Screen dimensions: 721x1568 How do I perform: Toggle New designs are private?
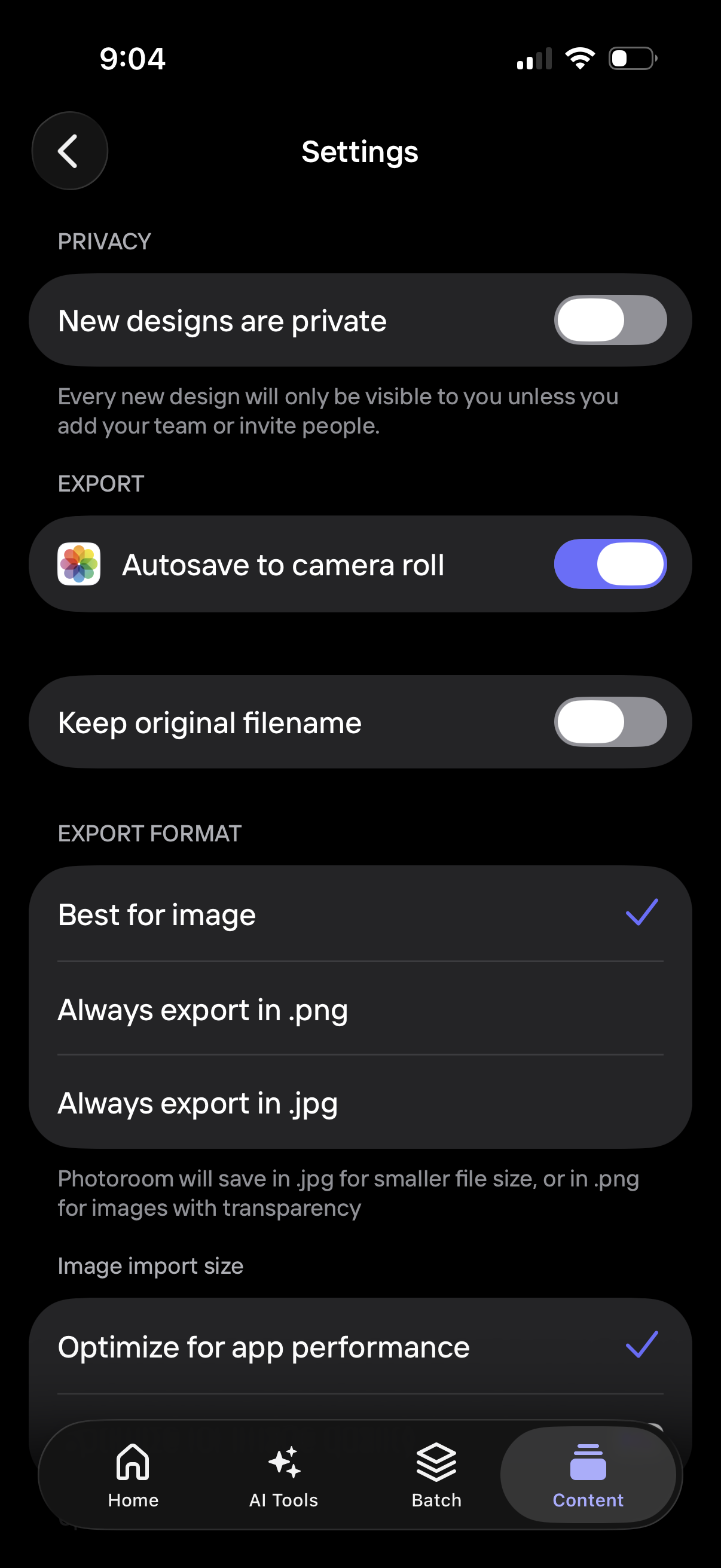(610, 320)
